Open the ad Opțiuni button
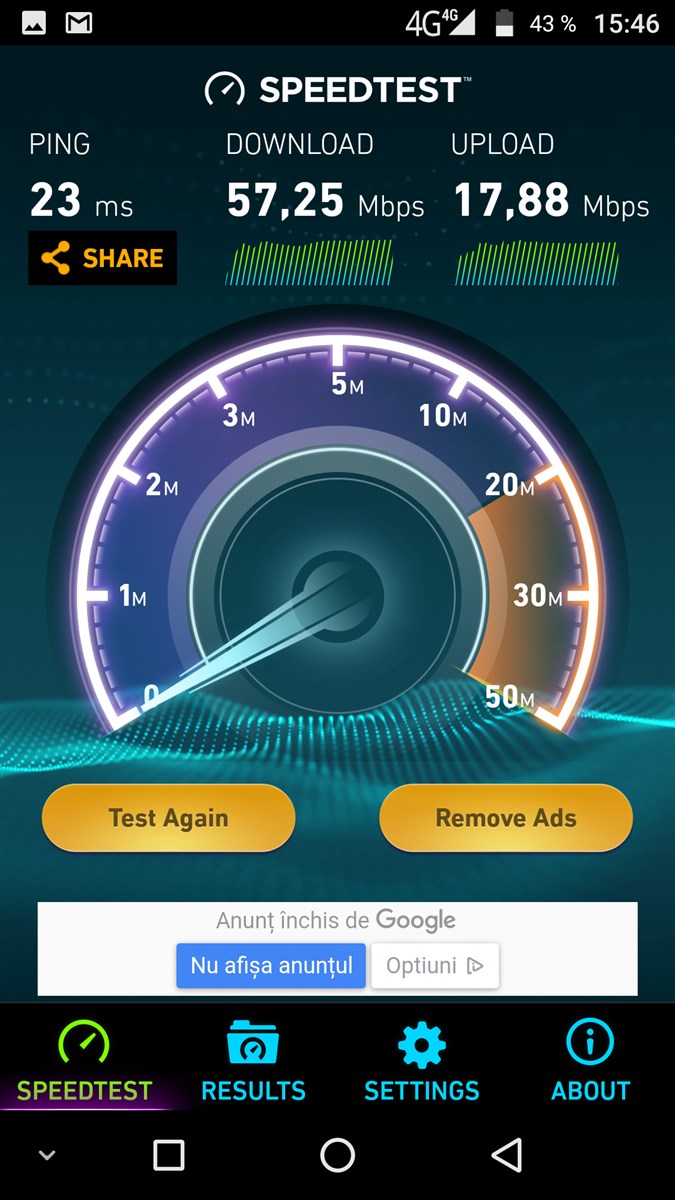 [x=435, y=966]
